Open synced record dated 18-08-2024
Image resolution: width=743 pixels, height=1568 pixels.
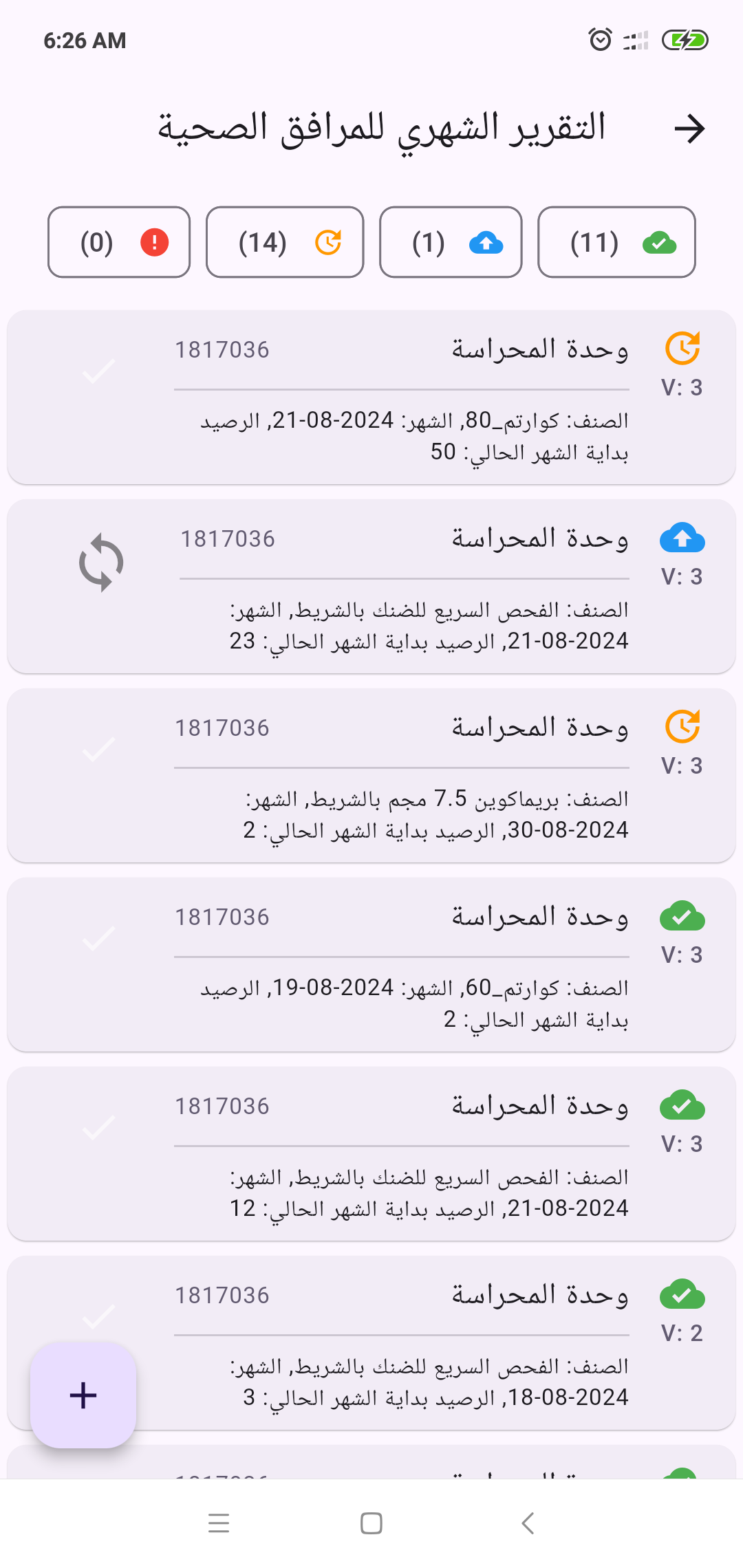point(371,1343)
